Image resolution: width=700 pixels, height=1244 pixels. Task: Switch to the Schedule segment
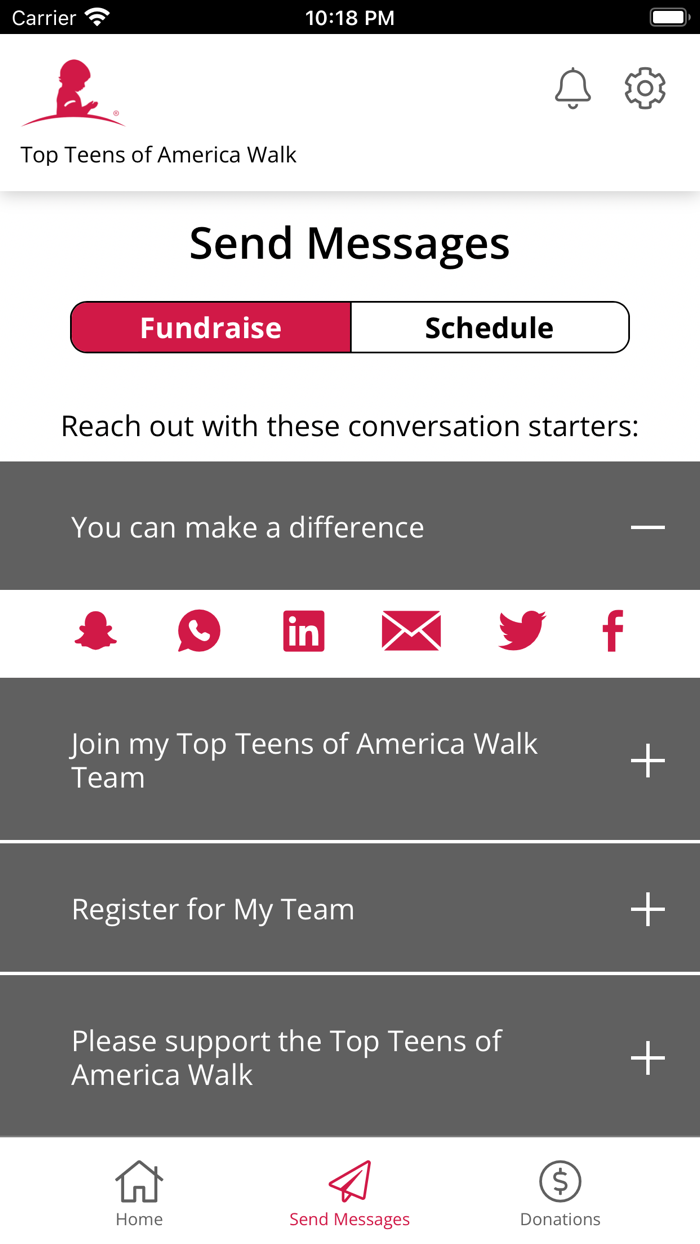pyautogui.click(x=489, y=328)
